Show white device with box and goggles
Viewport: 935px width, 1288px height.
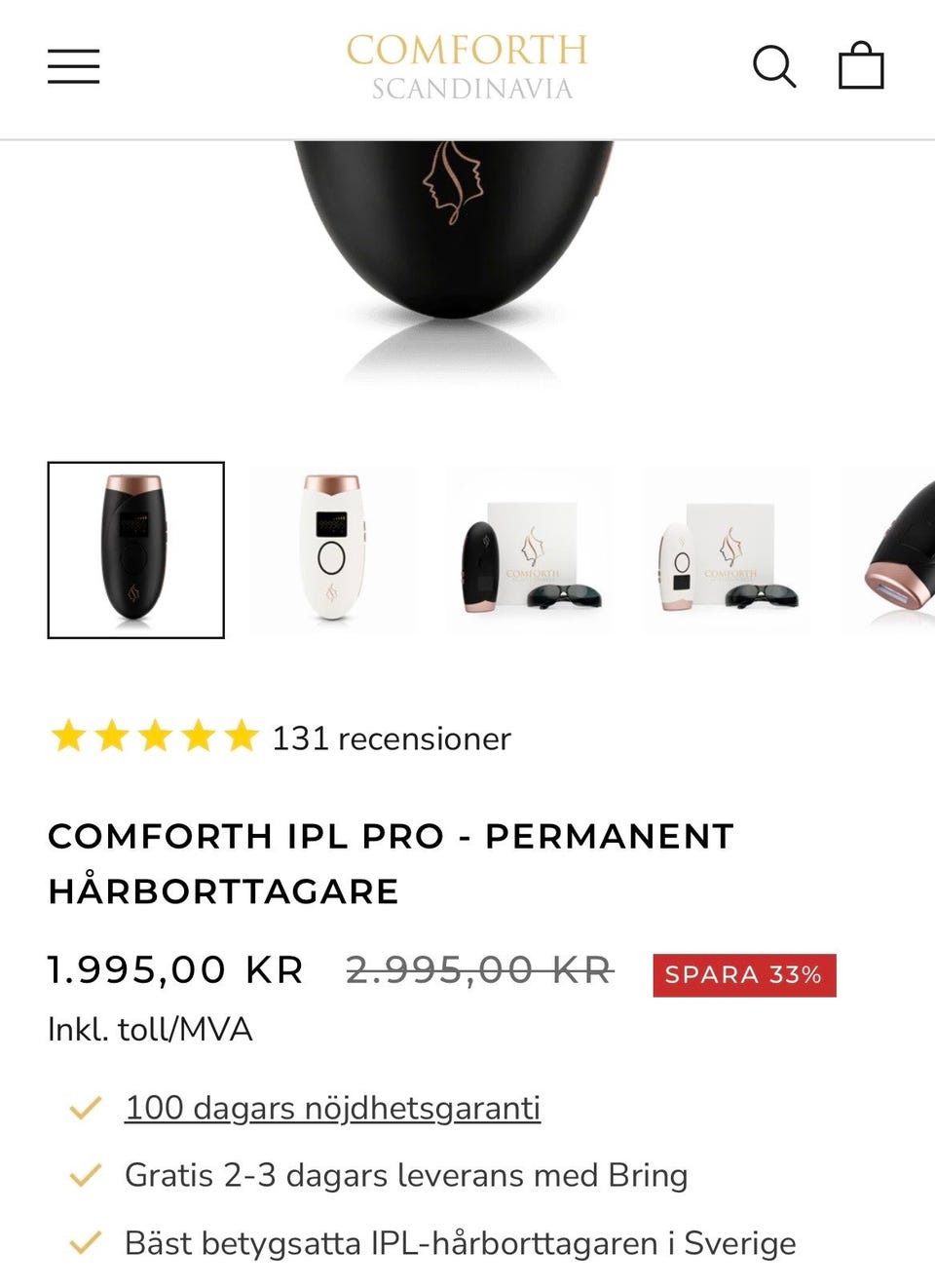[x=727, y=550]
